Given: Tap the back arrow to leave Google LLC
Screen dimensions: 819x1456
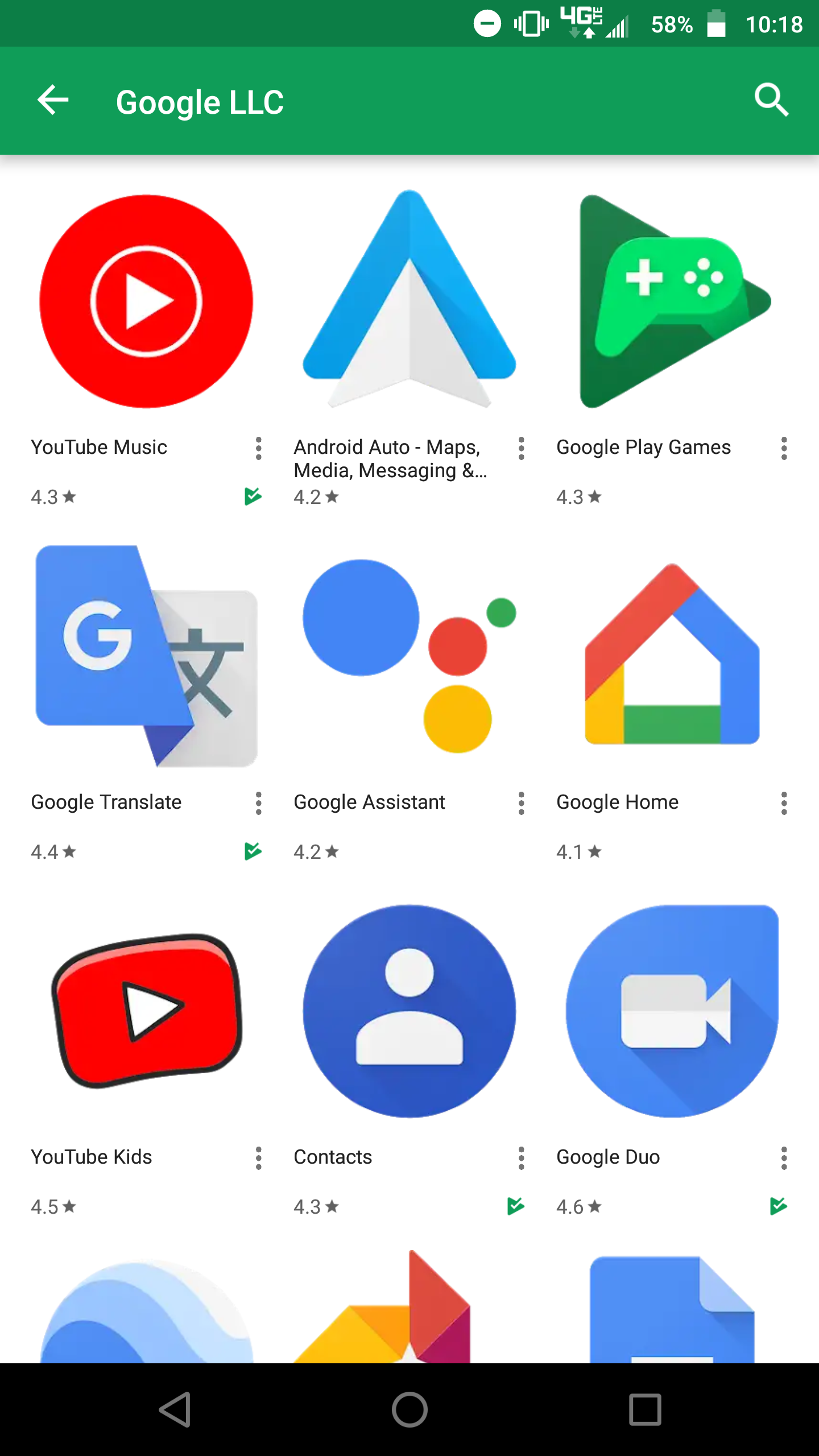Looking at the screenshot, I should [53, 100].
